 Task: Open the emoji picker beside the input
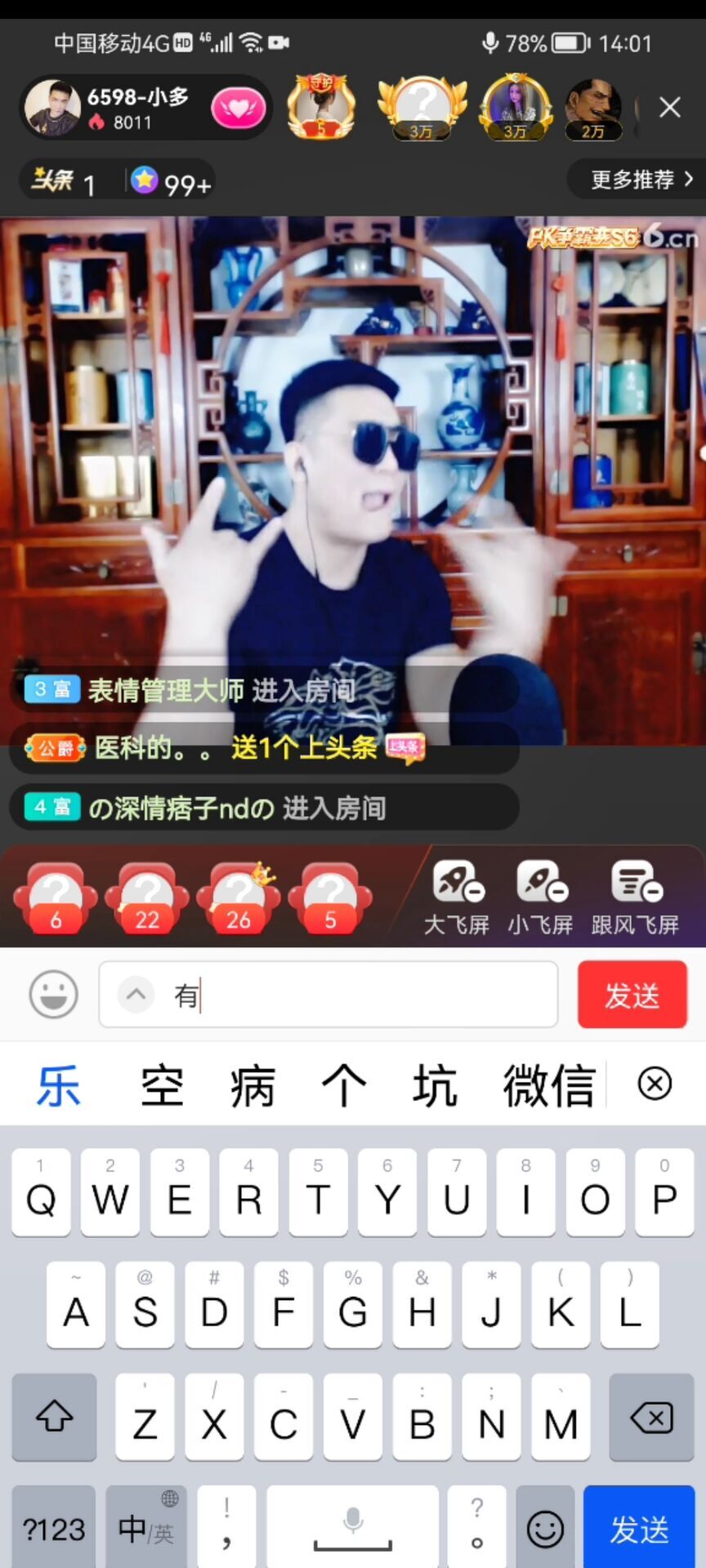tap(54, 994)
